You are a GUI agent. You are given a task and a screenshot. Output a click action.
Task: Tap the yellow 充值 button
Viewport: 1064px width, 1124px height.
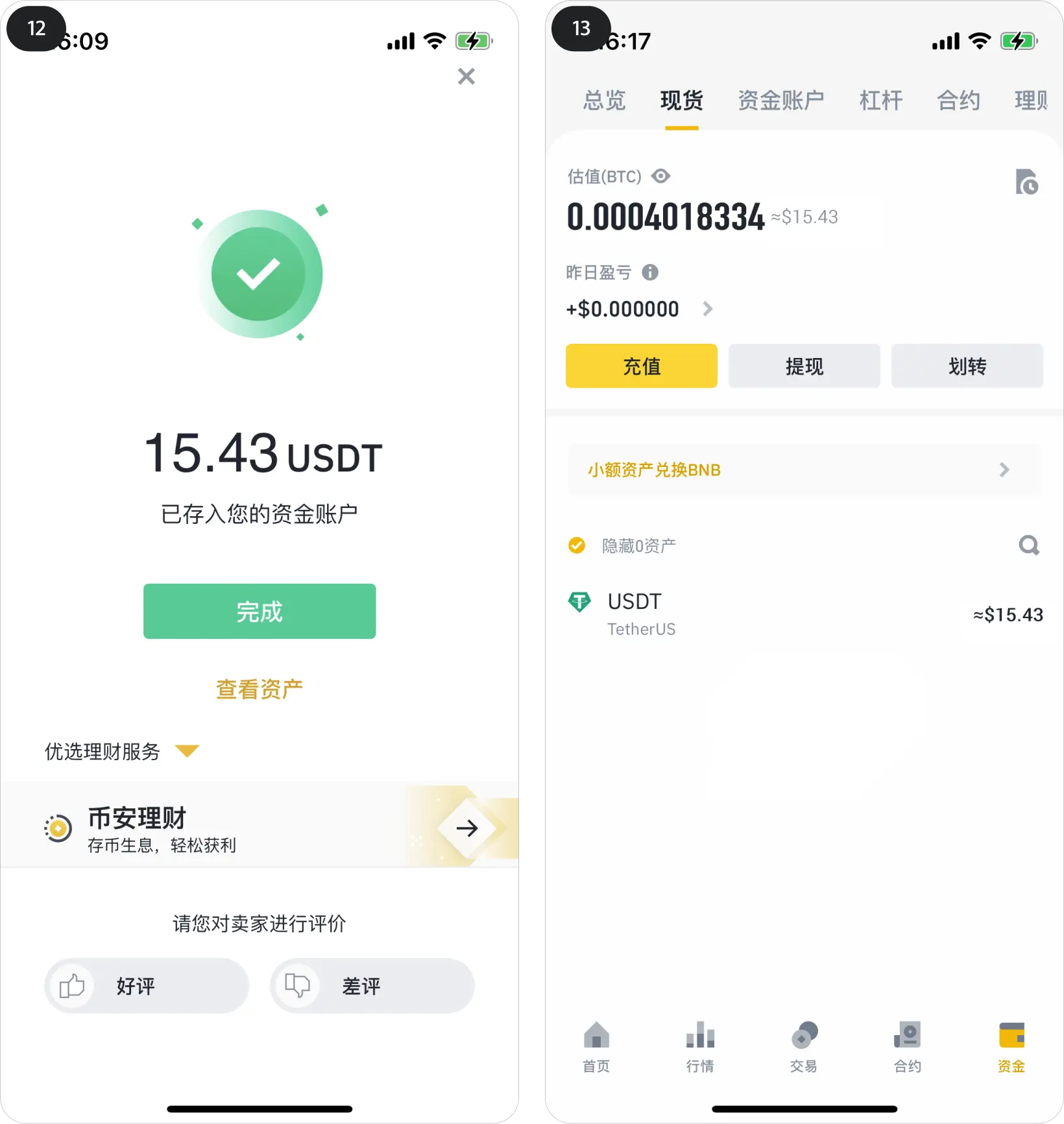(641, 366)
